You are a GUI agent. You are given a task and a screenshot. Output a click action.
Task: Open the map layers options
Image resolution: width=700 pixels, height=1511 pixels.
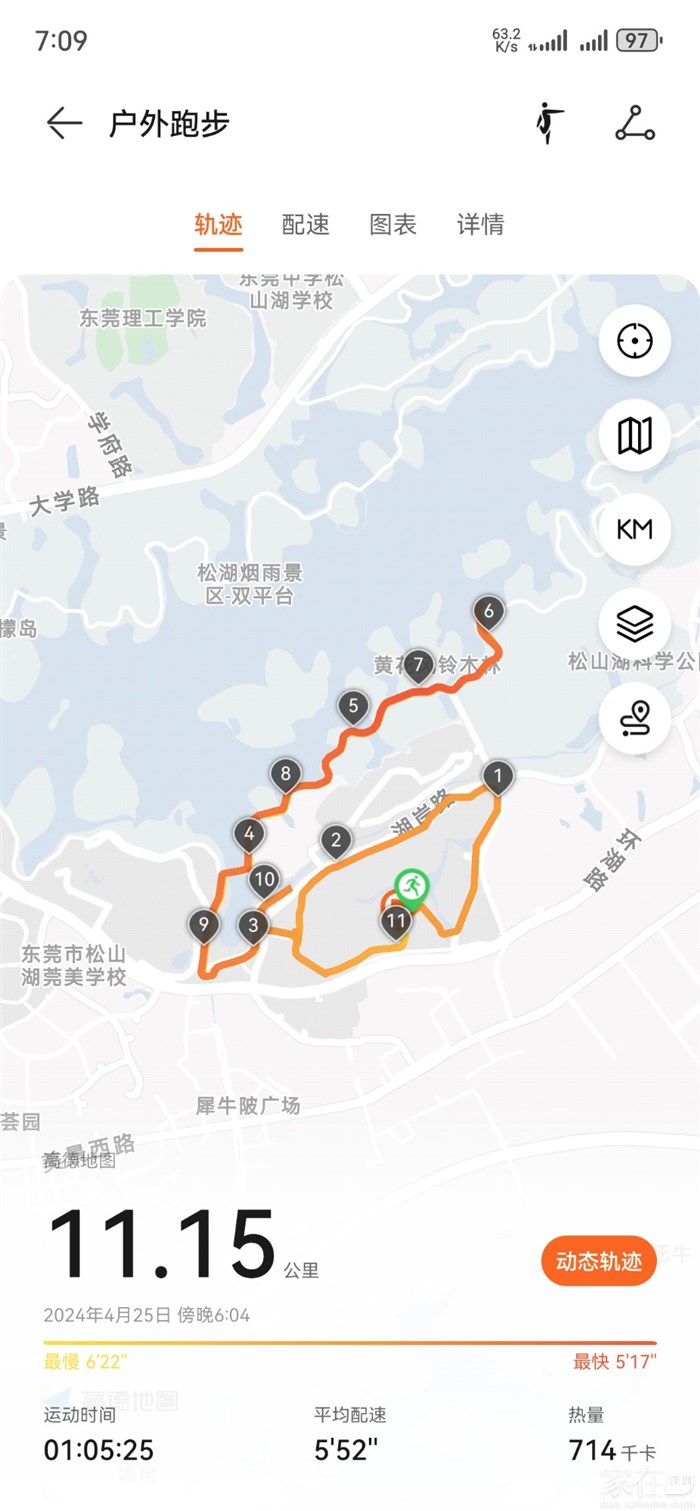point(635,624)
